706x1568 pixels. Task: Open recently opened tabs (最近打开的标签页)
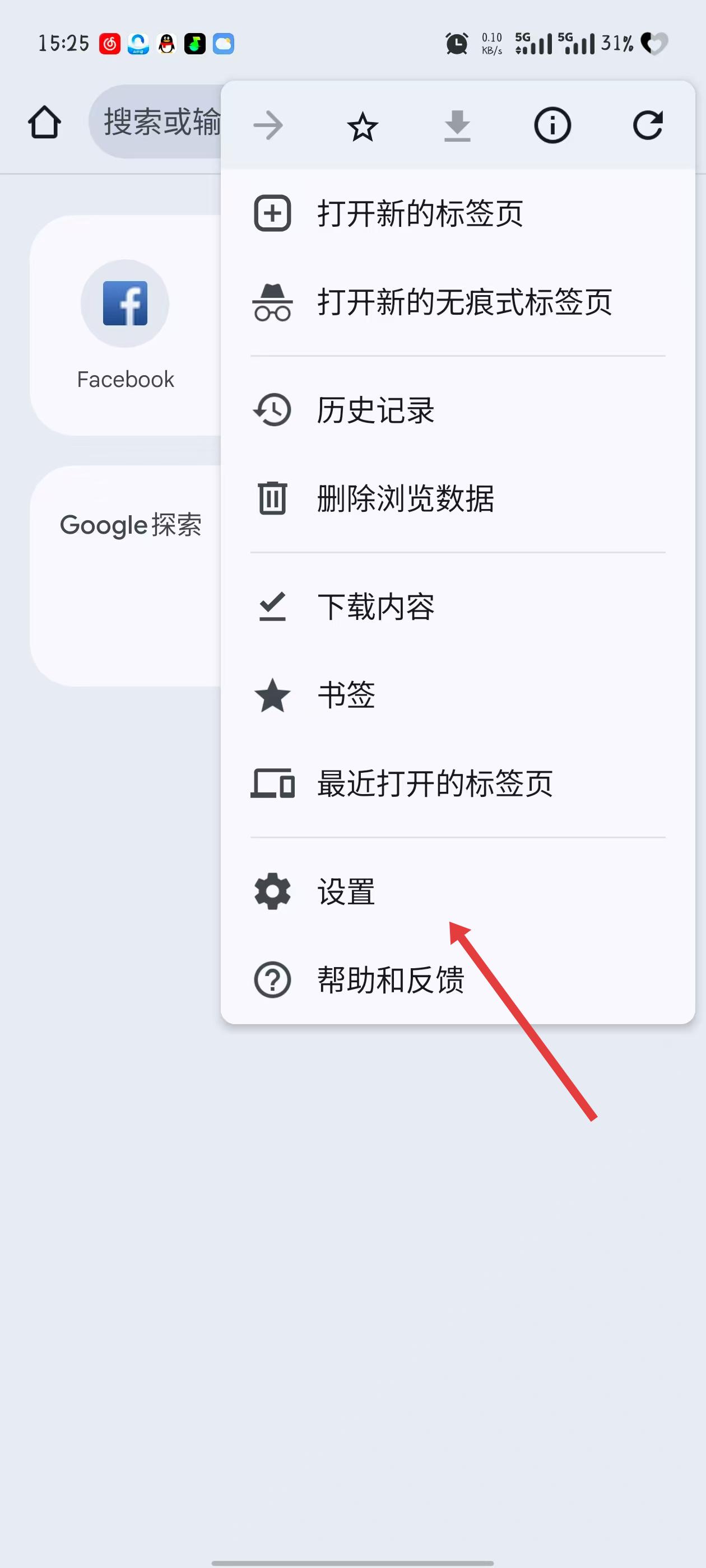tap(434, 783)
